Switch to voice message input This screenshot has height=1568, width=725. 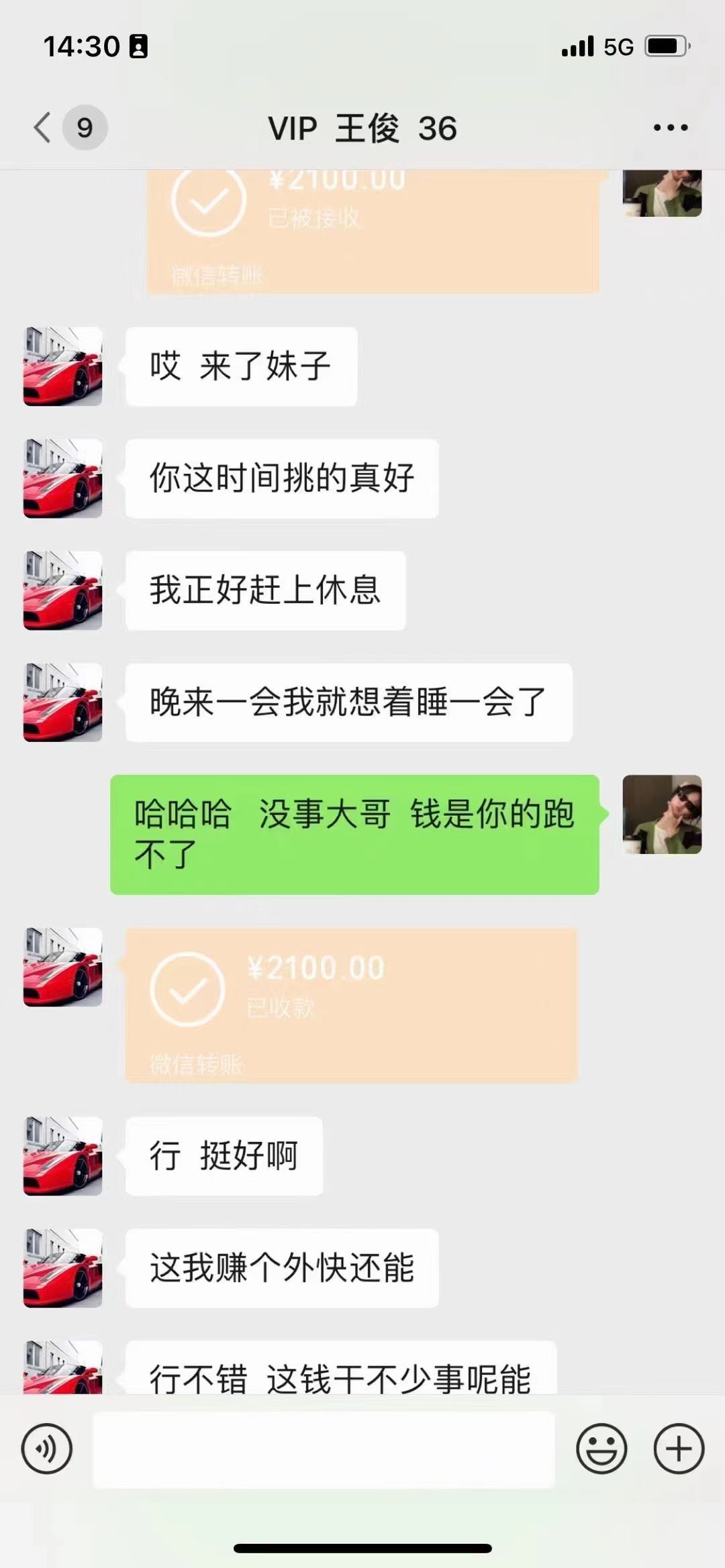pos(46,1449)
